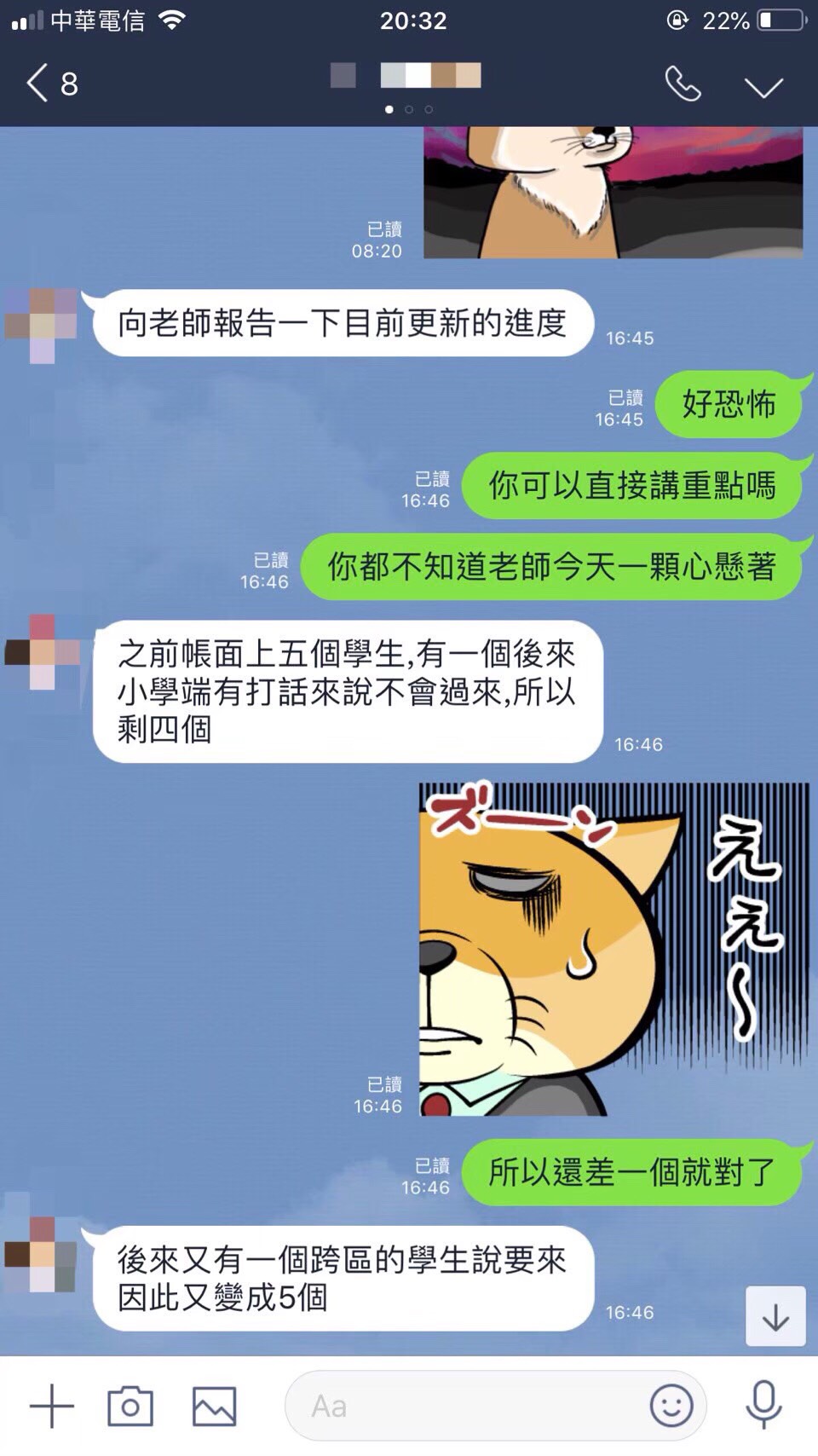
Task: Open the camera to take a photo
Action: (x=130, y=1406)
